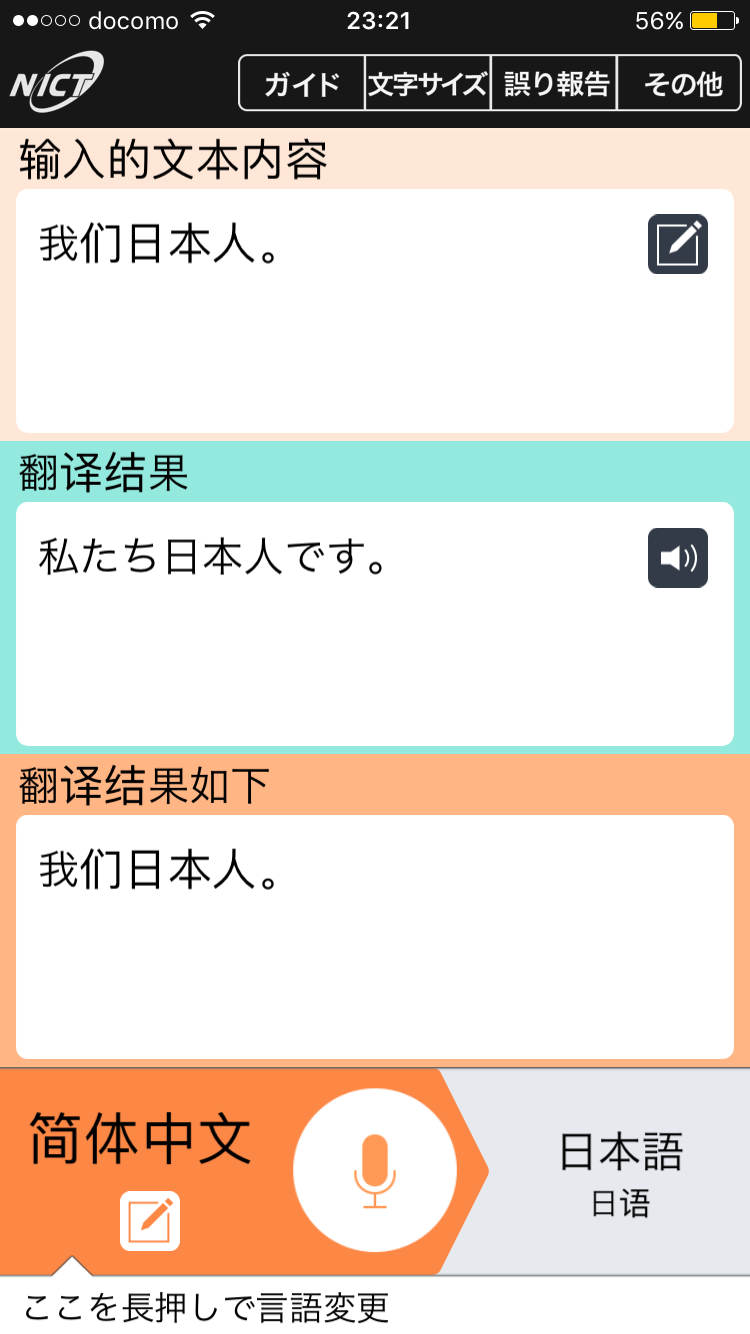The height and width of the screenshot is (1334, 750).
Task: Play the Japanese translation audio
Action: (678, 558)
